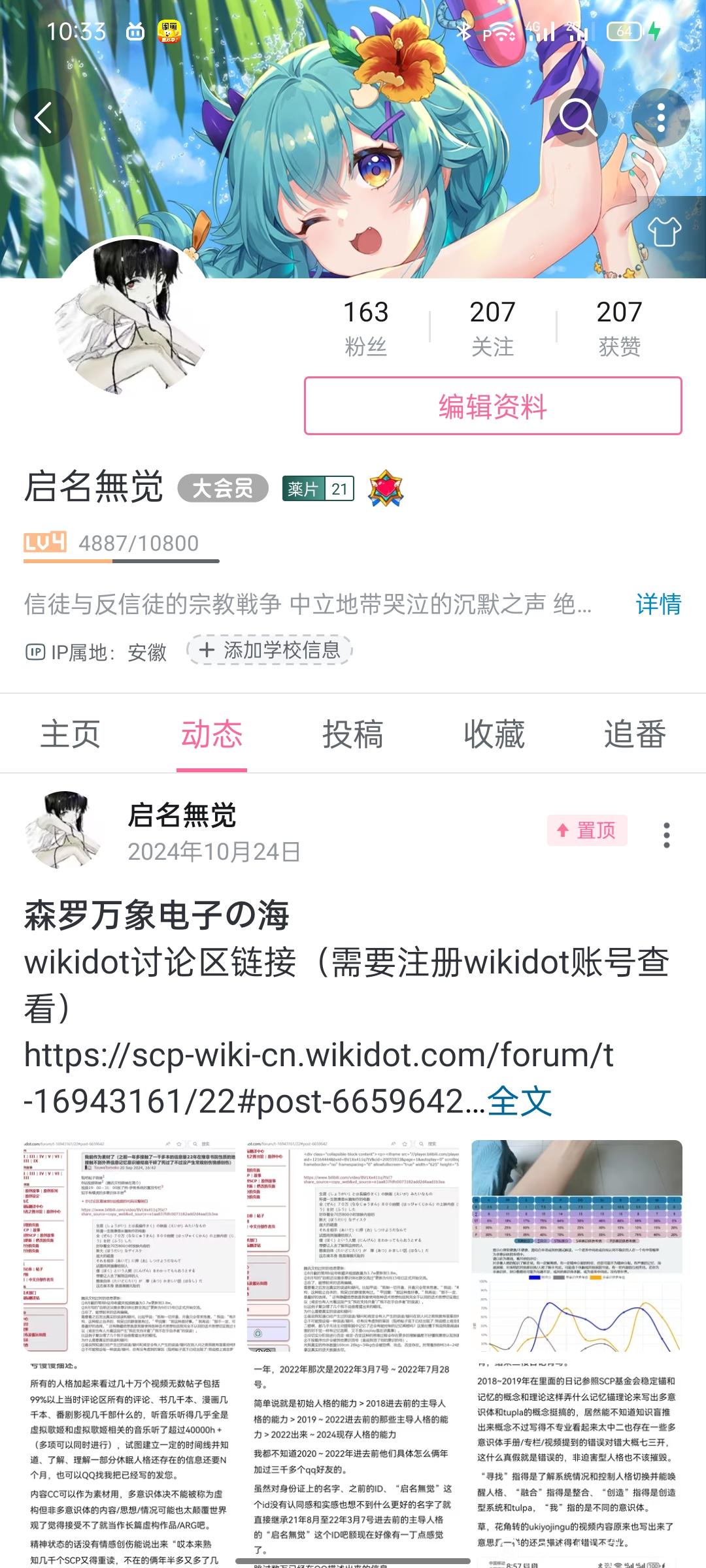Viewport: 706px width, 1568px height.
Task: Open the pinned post's three-dot menu
Action: coord(667,835)
